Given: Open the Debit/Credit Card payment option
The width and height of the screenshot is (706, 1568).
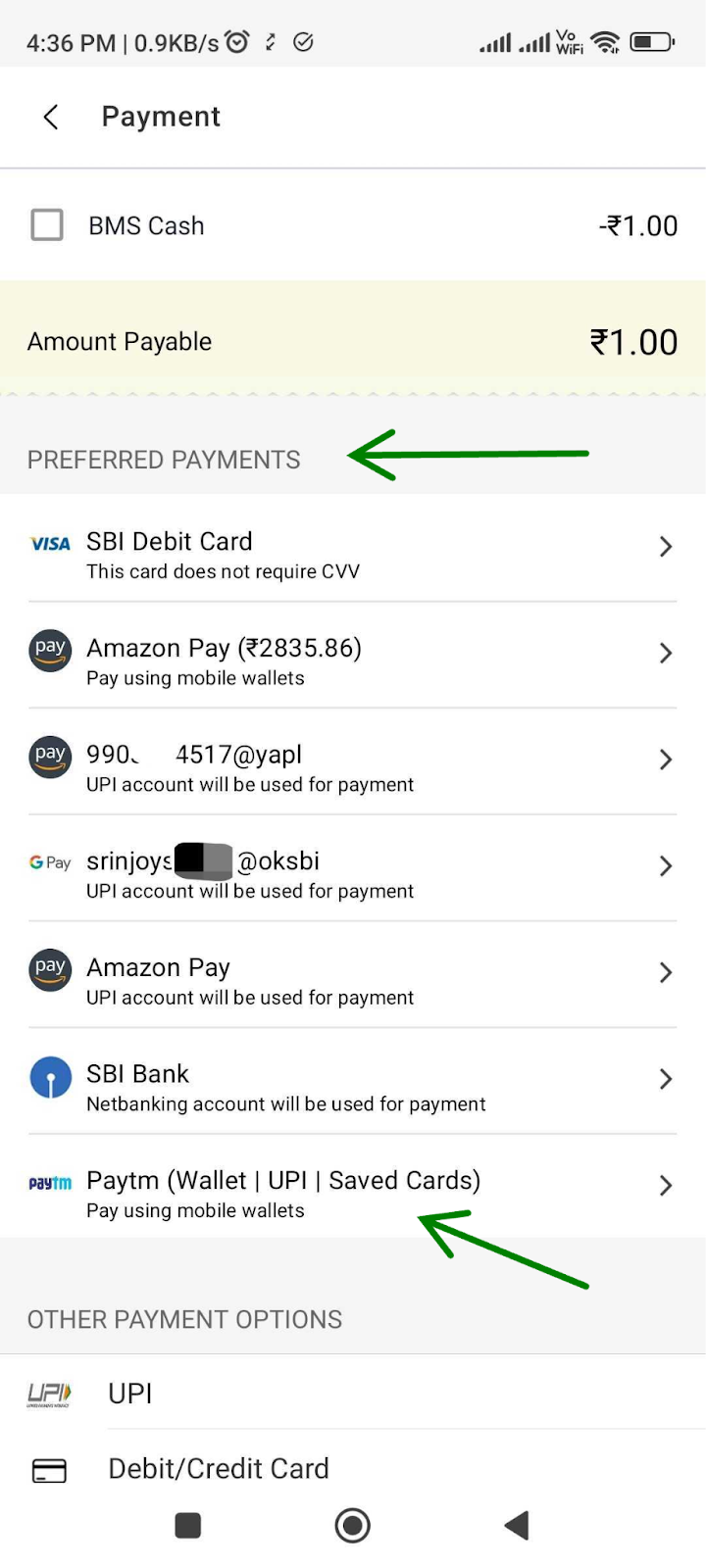Looking at the screenshot, I should click(x=351, y=1468).
